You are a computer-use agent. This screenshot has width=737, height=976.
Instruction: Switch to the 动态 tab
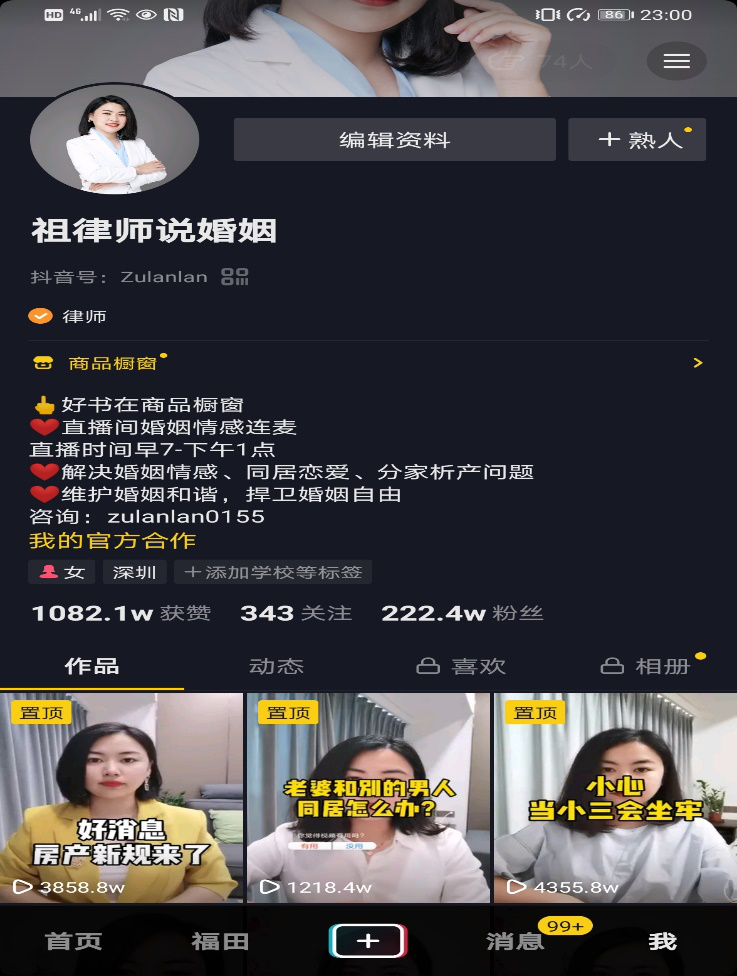click(276, 666)
